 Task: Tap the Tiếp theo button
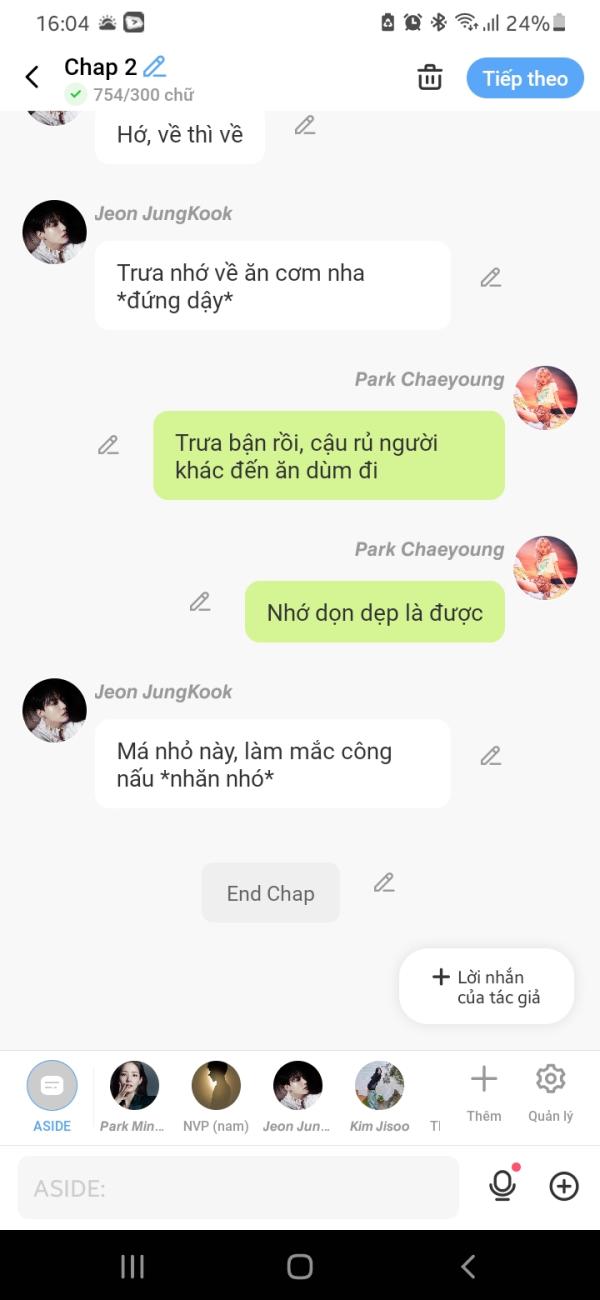pos(525,78)
